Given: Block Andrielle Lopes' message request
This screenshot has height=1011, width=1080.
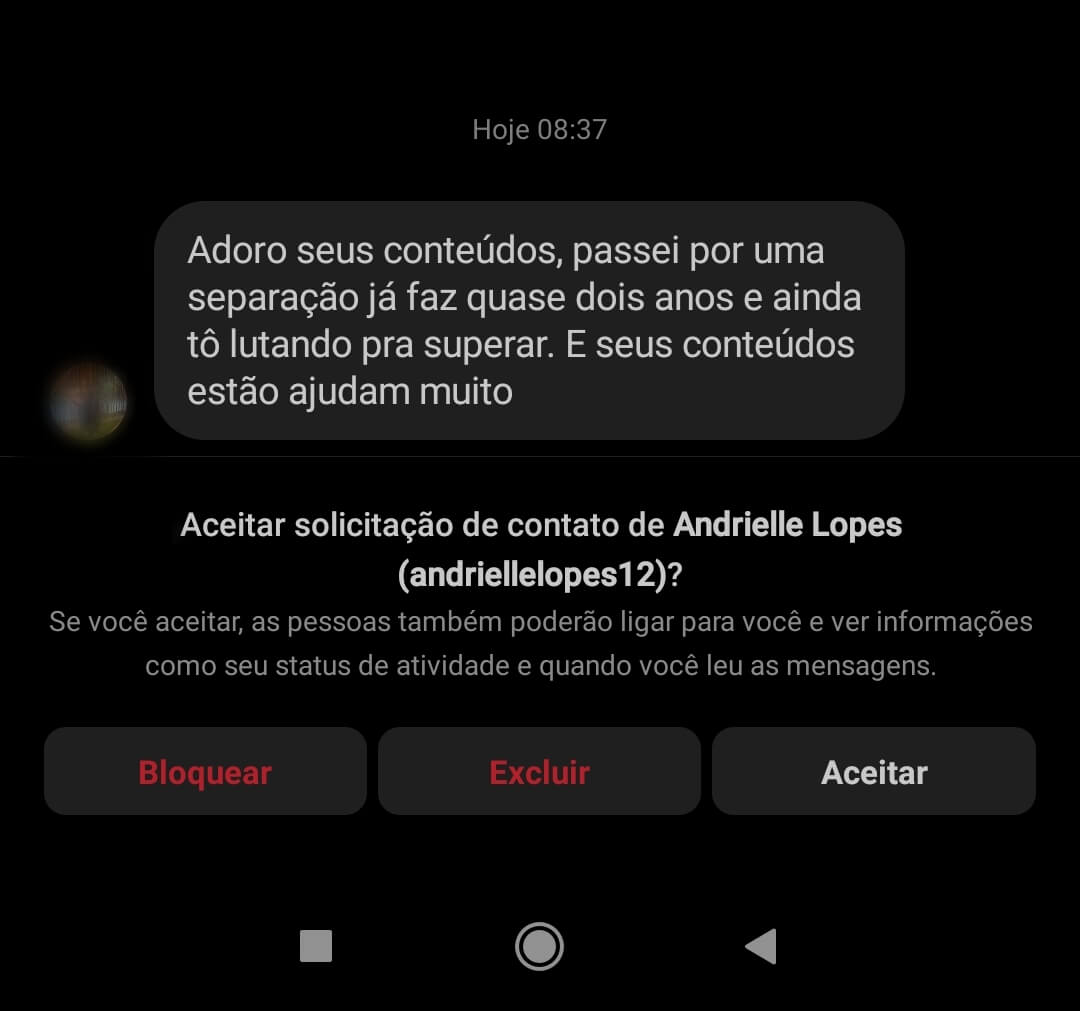Looking at the screenshot, I should [205, 771].
